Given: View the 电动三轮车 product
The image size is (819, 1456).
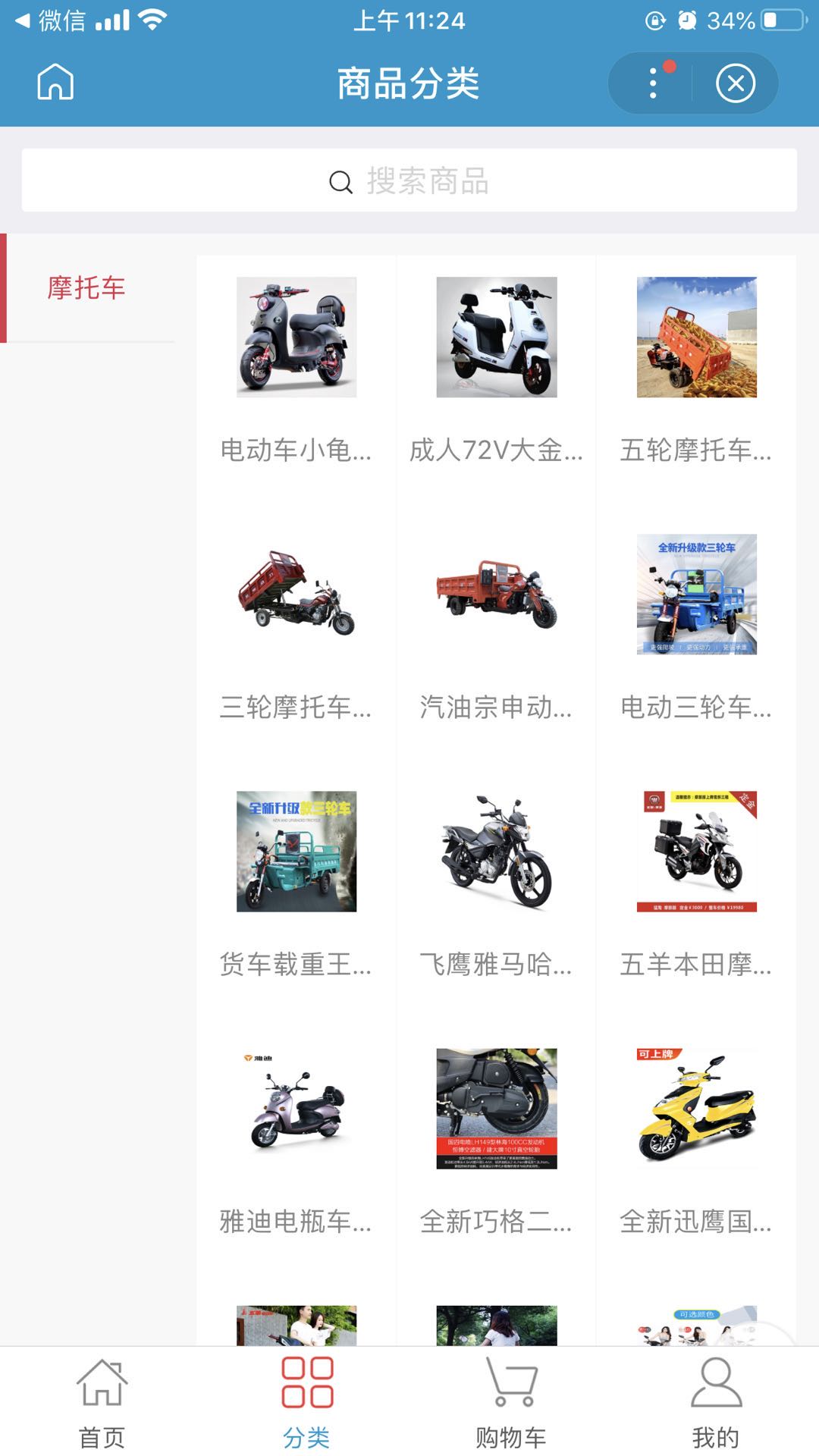Looking at the screenshot, I should pyautogui.click(x=696, y=595).
